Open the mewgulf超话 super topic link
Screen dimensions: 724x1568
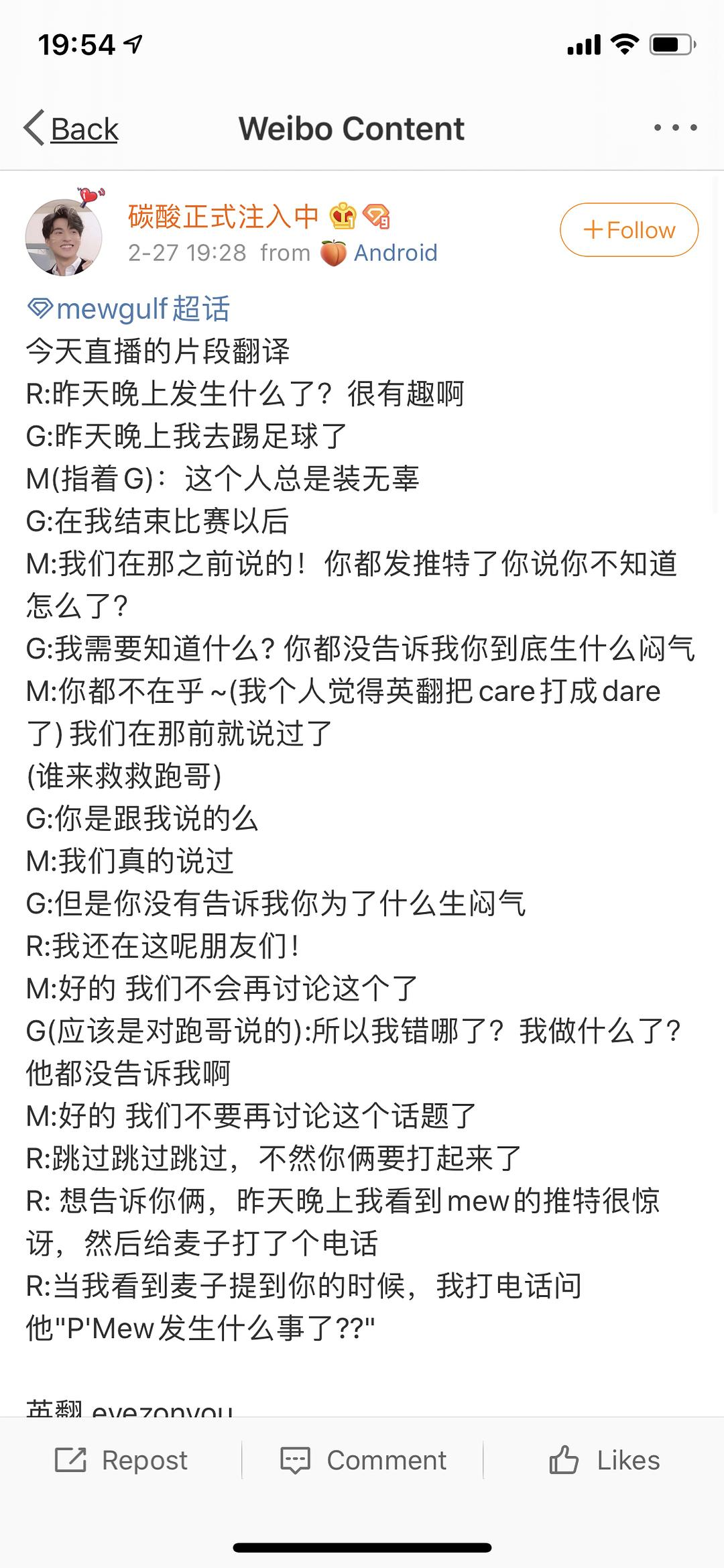click(x=129, y=309)
